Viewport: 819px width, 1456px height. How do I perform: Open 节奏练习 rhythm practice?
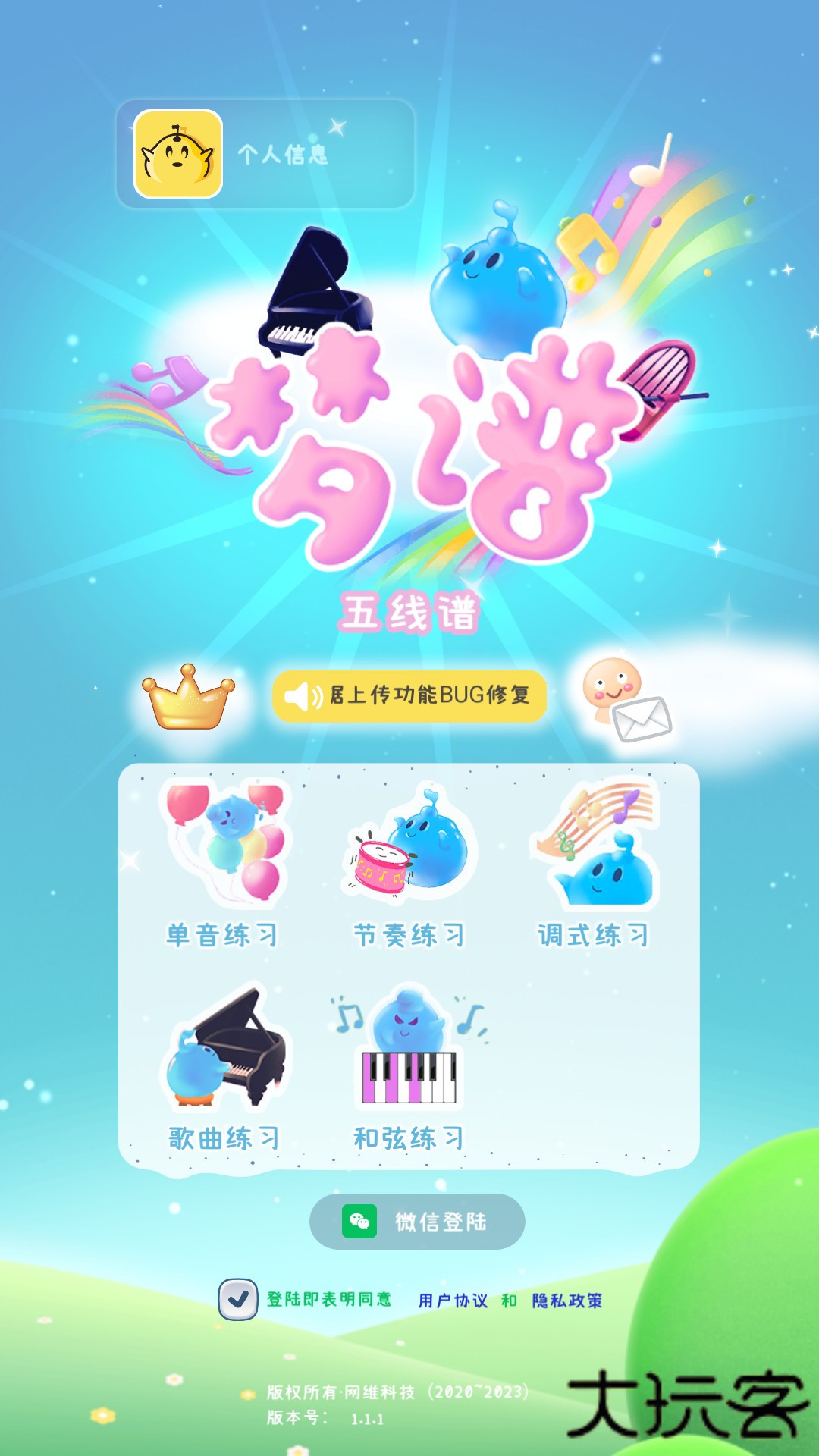pos(409,864)
